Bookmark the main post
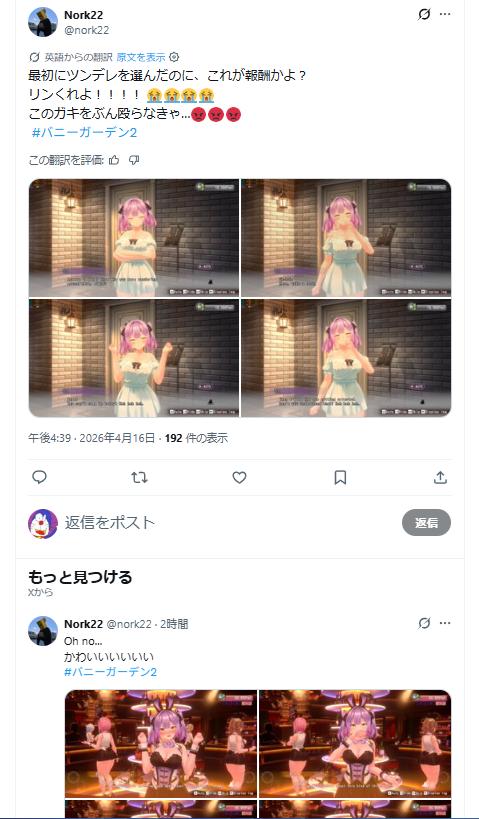 pyautogui.click(x=340, y=477)
